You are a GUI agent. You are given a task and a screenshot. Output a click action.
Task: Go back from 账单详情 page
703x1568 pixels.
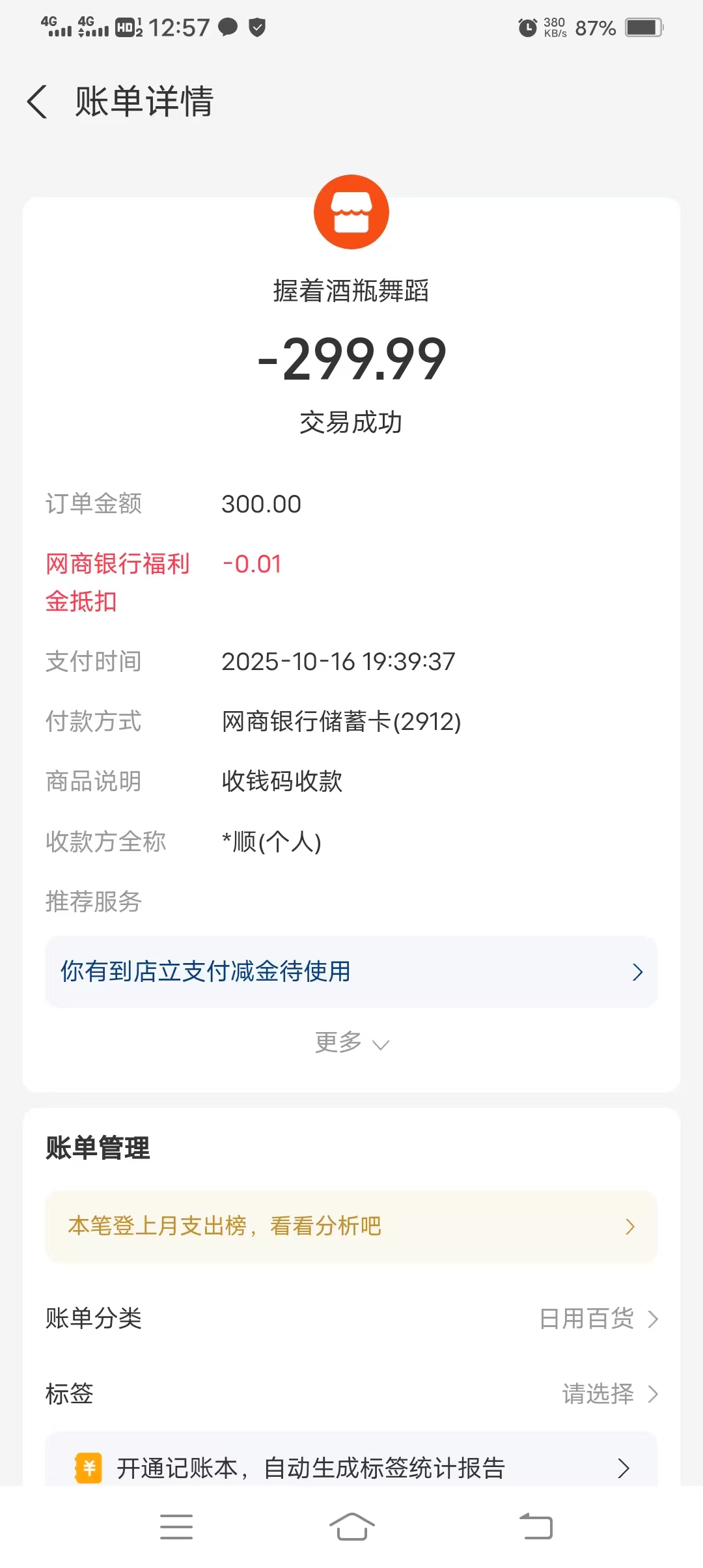[x=38, y=102]
